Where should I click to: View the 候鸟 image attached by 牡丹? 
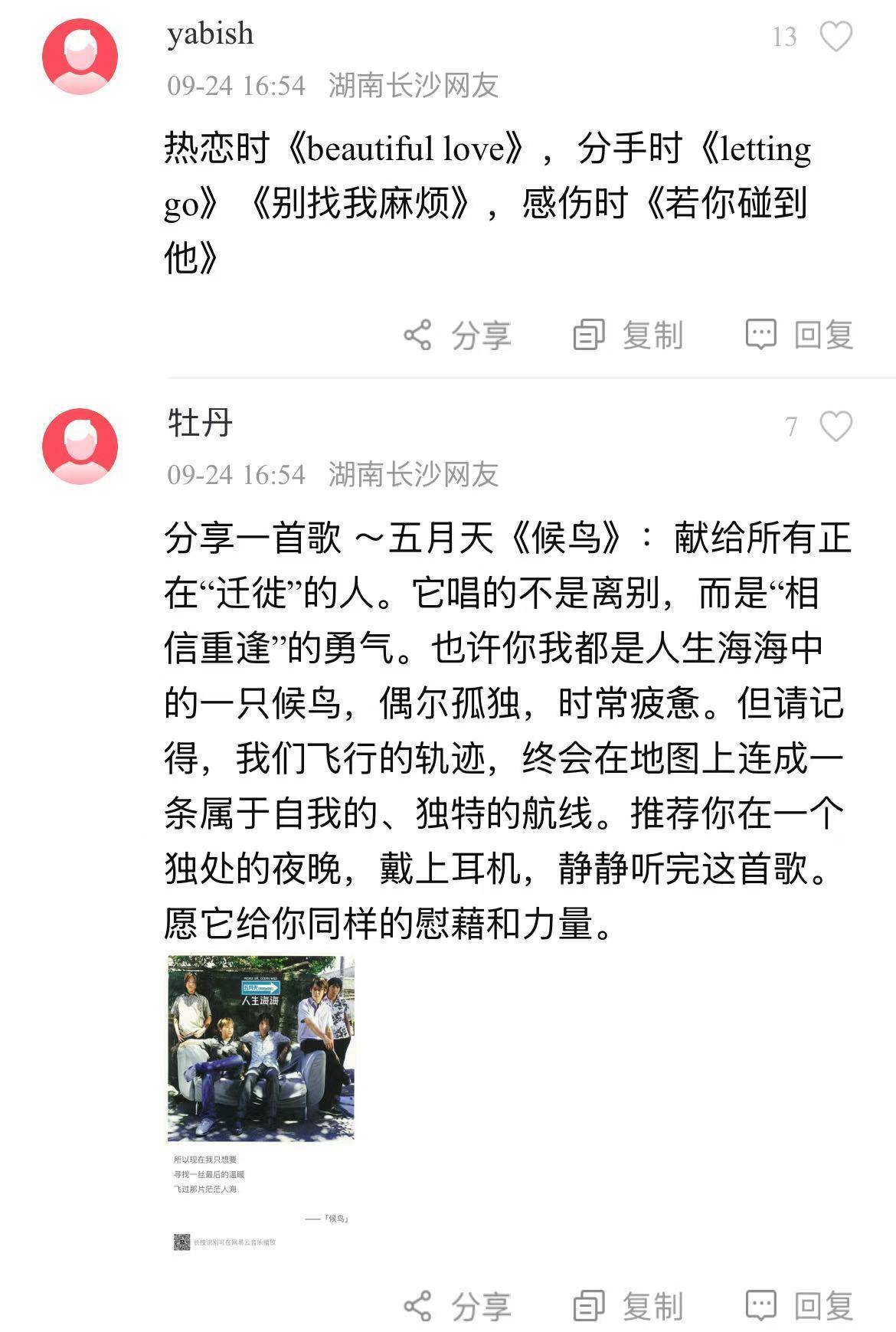[x=260, y=1103]
